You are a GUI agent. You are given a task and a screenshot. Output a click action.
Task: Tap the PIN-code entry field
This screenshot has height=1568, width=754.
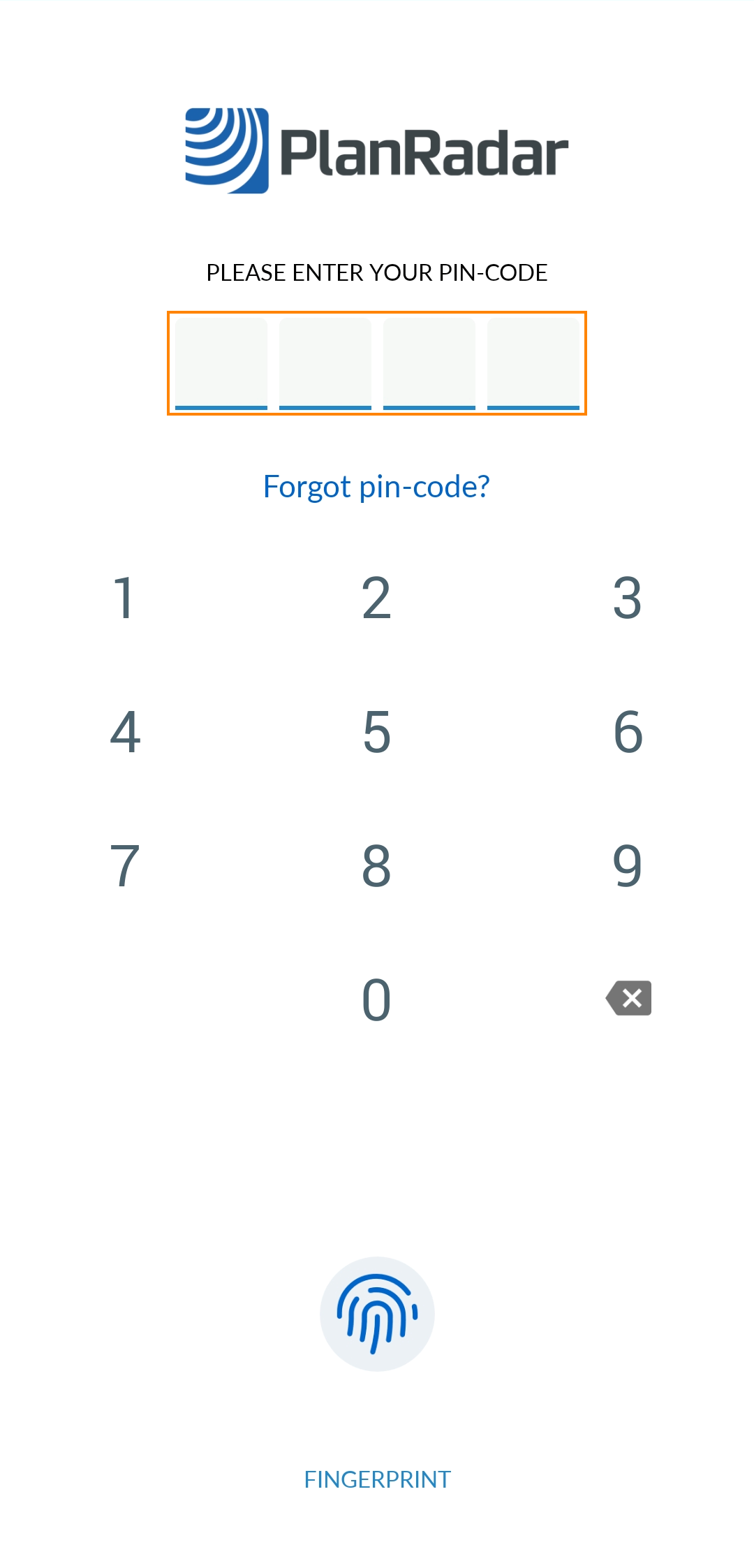click(377, 363)
